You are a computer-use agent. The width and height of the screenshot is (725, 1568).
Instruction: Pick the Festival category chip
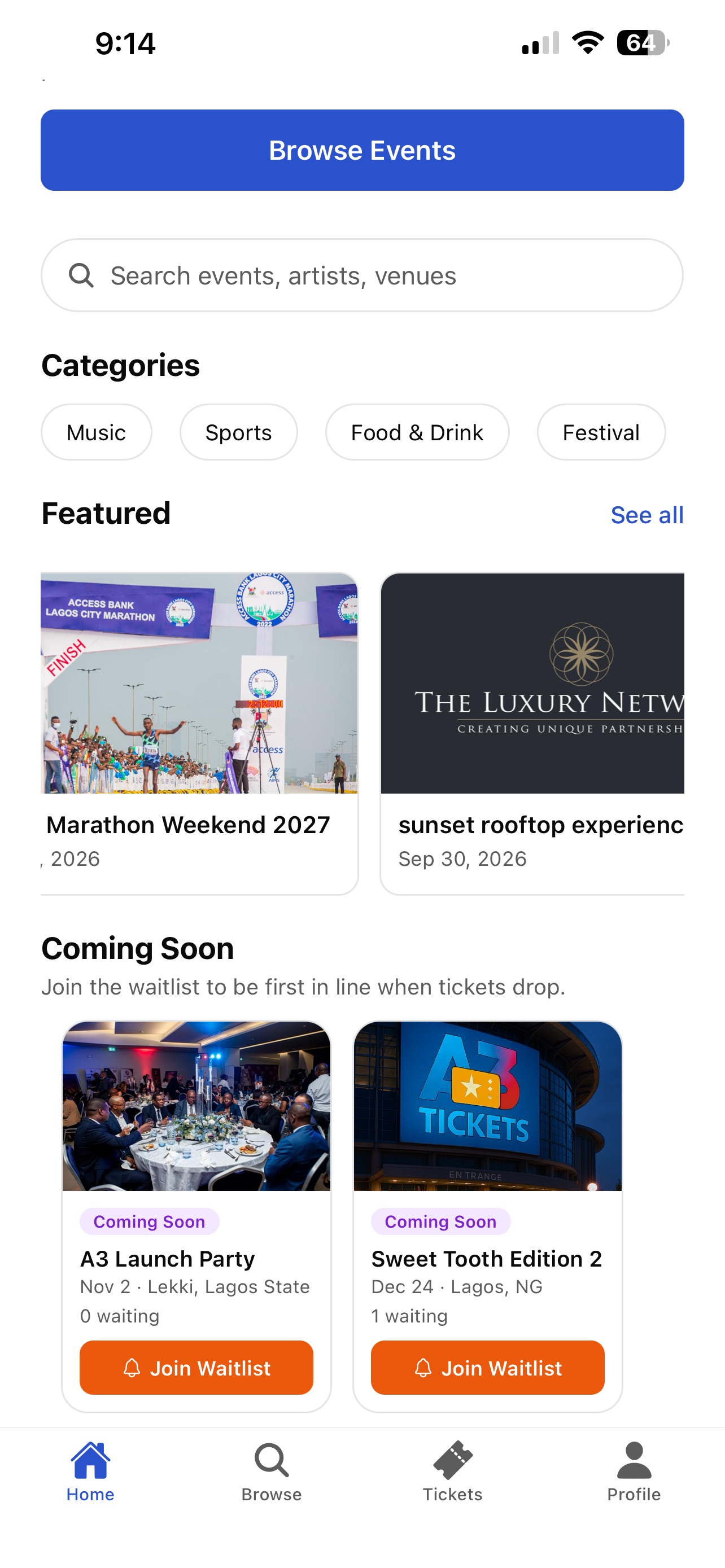601,432
